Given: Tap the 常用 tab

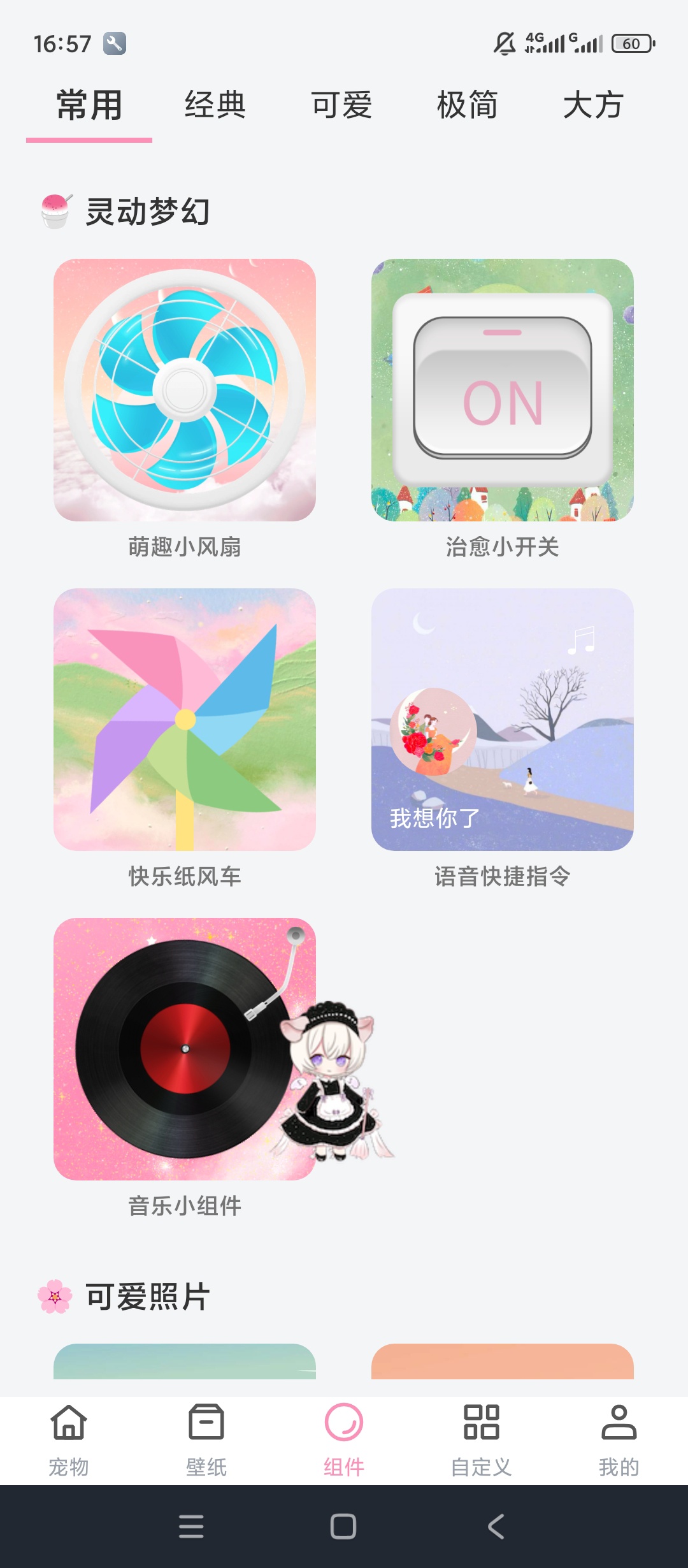Looking at the screenshot, I should [89, 105].
